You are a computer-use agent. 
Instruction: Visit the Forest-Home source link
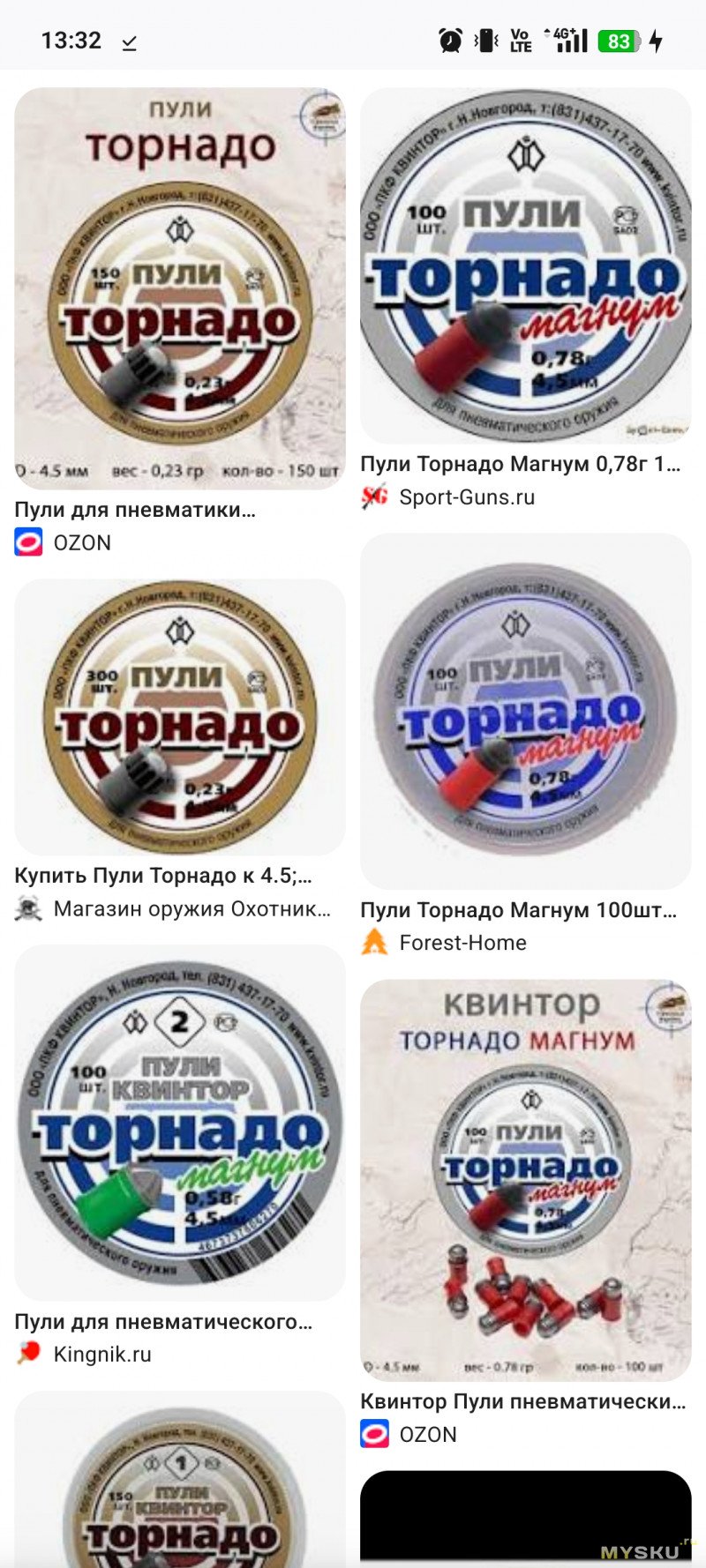point(462,943)
